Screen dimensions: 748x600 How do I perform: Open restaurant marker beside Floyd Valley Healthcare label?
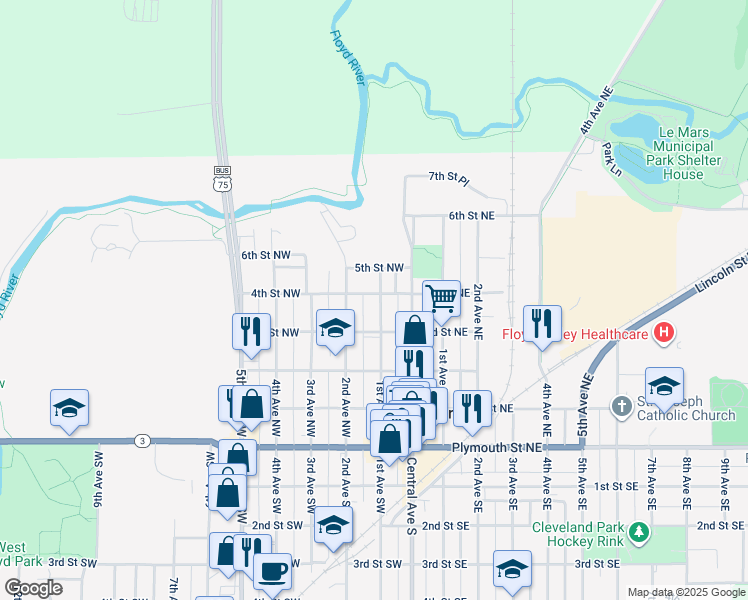click(542, 324)
